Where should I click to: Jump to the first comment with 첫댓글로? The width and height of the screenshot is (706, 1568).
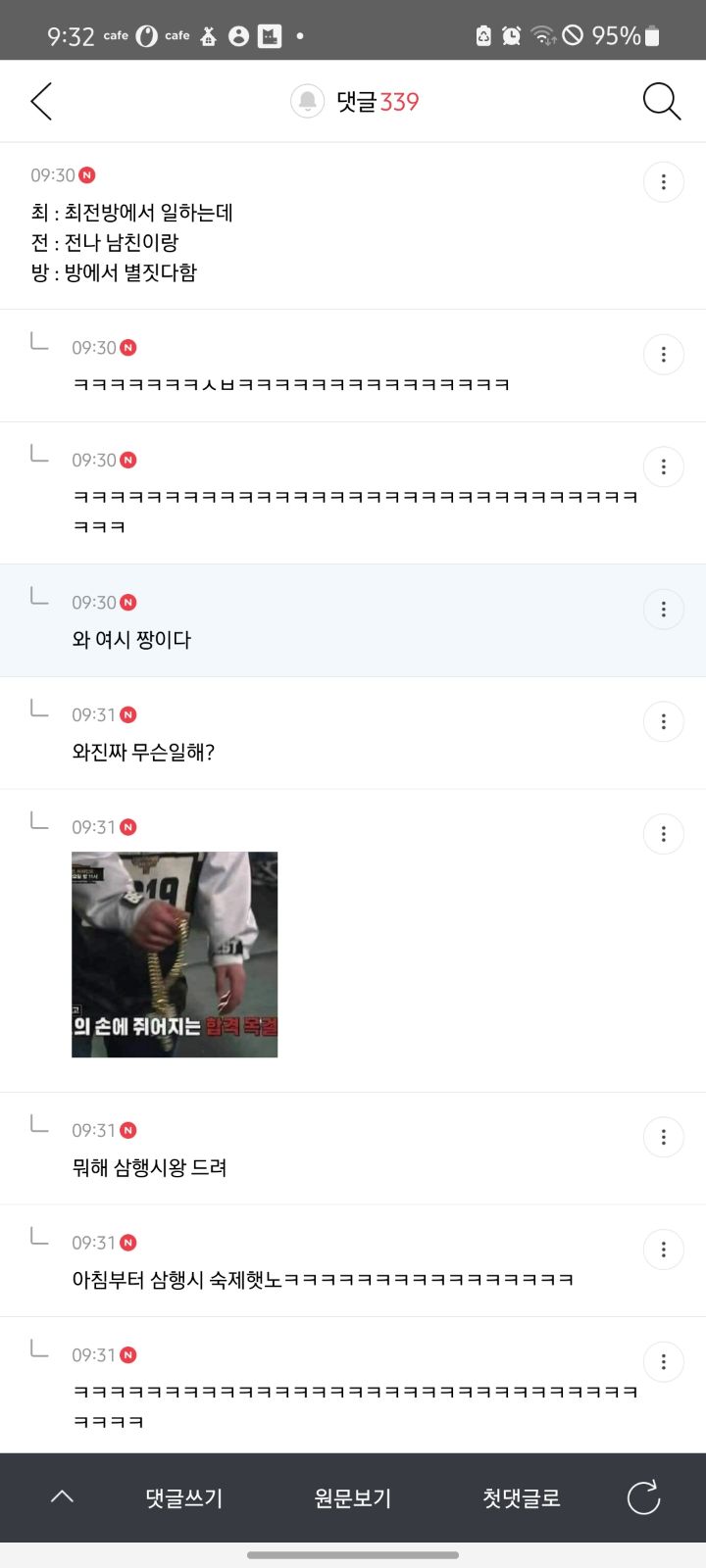coord(522,1498)
